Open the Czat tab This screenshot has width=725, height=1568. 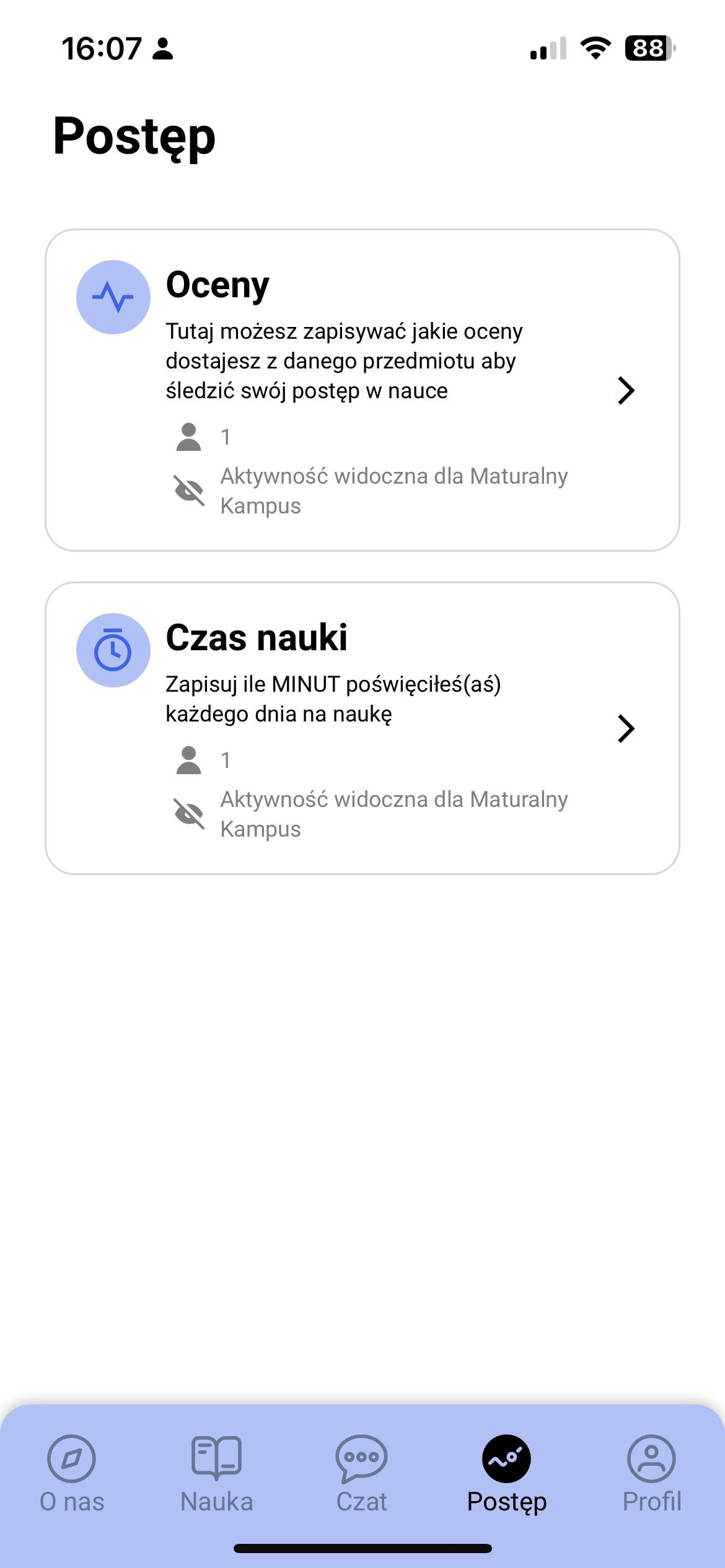tap(362, 1474)
